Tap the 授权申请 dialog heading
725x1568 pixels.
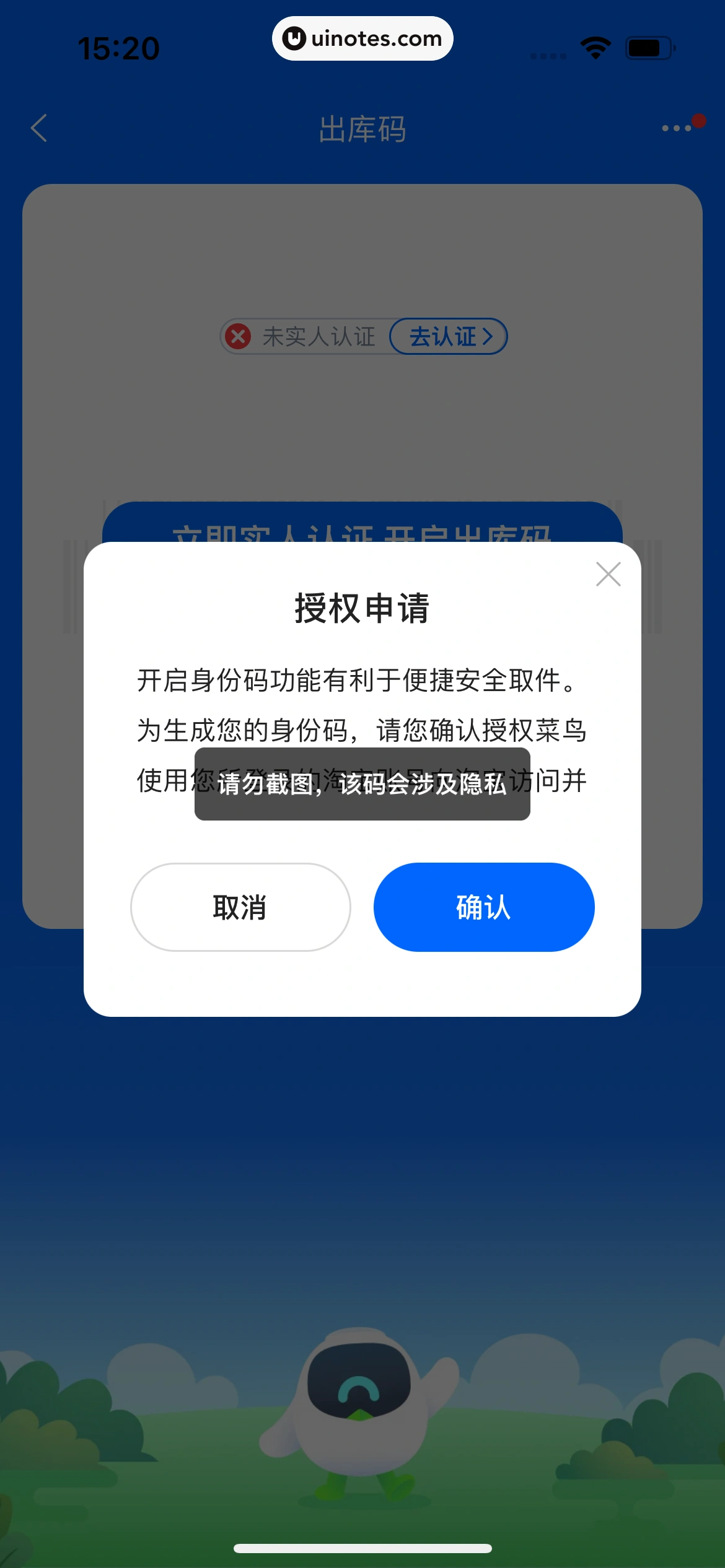coord(362,609)
